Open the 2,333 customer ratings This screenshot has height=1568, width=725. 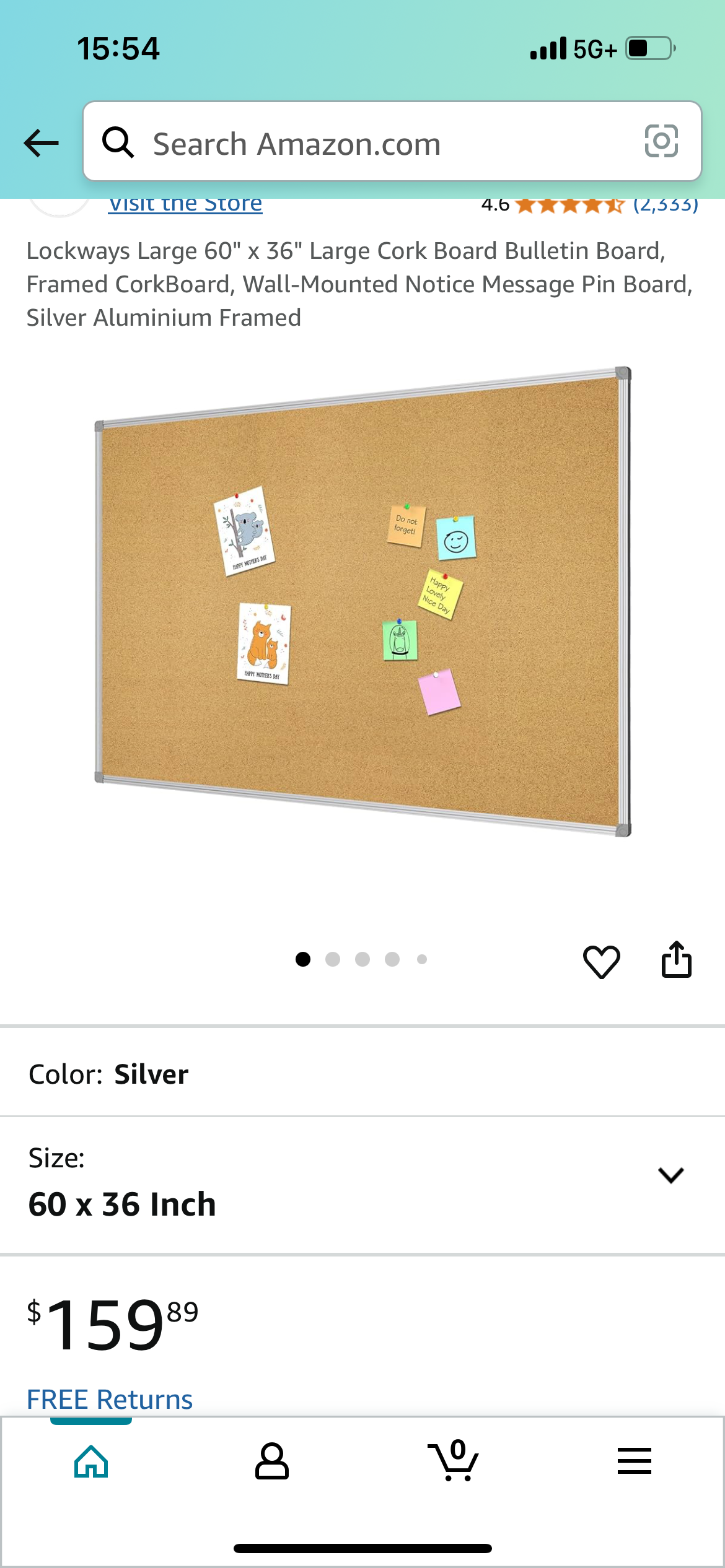pos(665,205)
